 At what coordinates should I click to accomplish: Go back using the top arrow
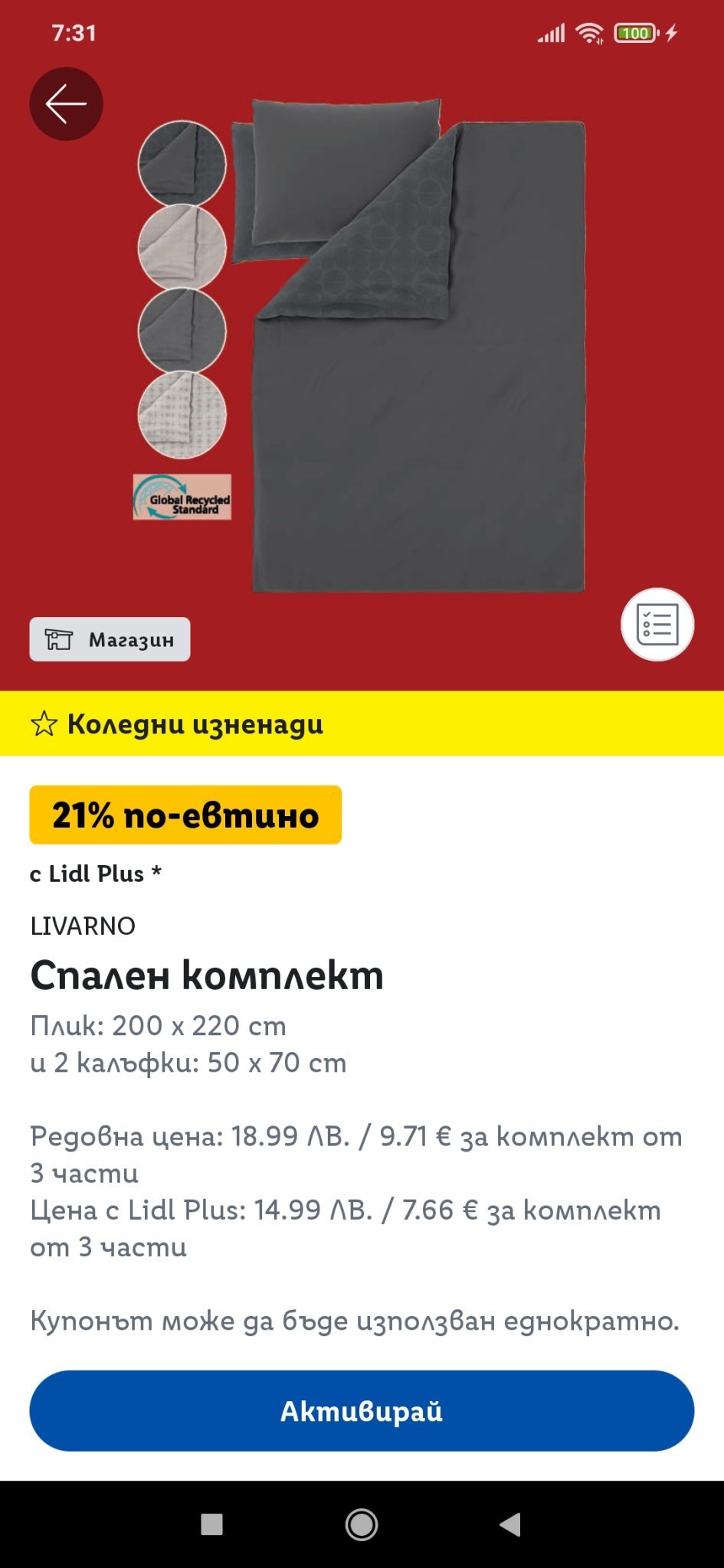[x=66, y=104]
